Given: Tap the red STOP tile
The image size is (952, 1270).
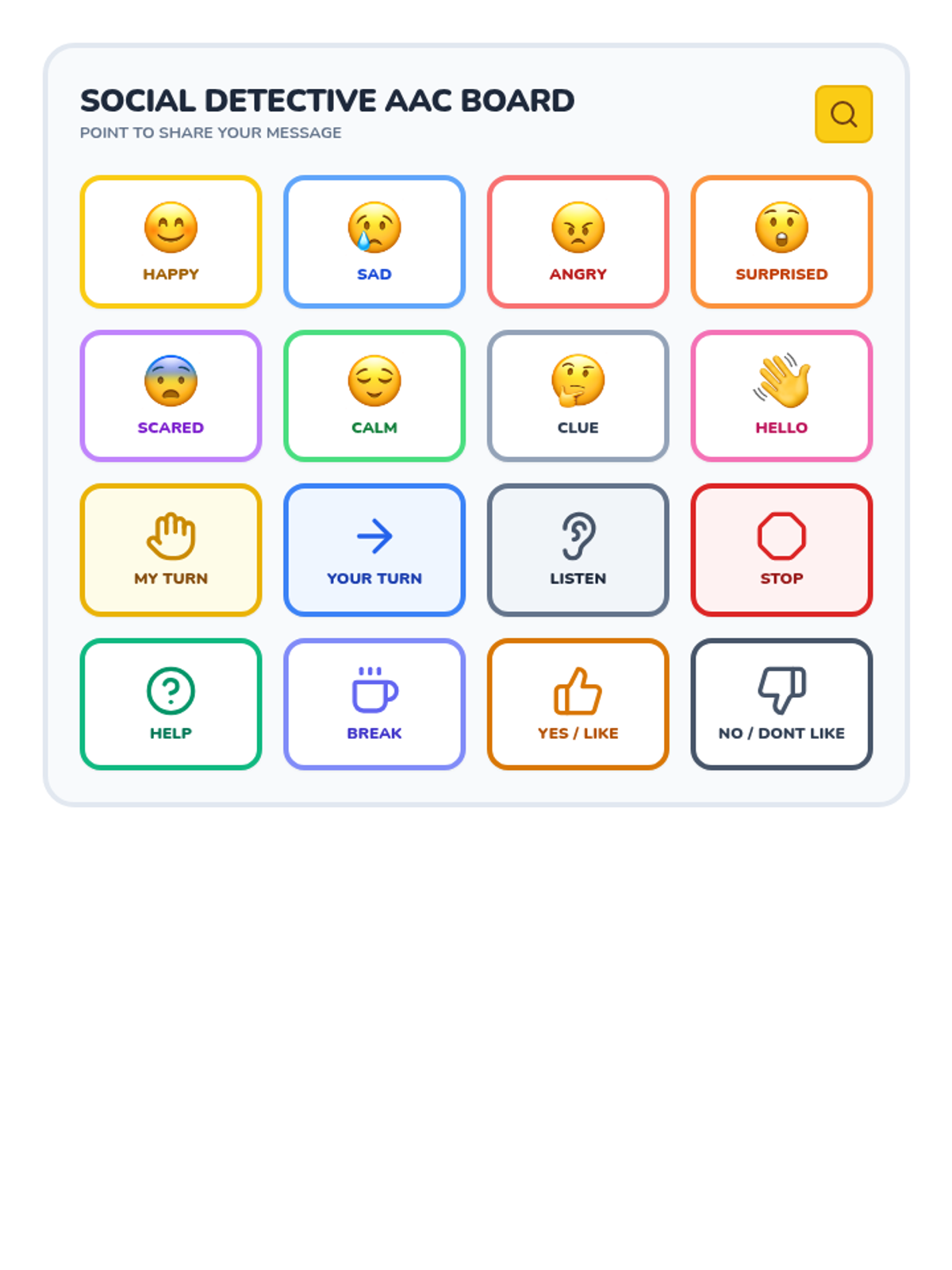Looking at the screenshot, I should pos(781,549).
